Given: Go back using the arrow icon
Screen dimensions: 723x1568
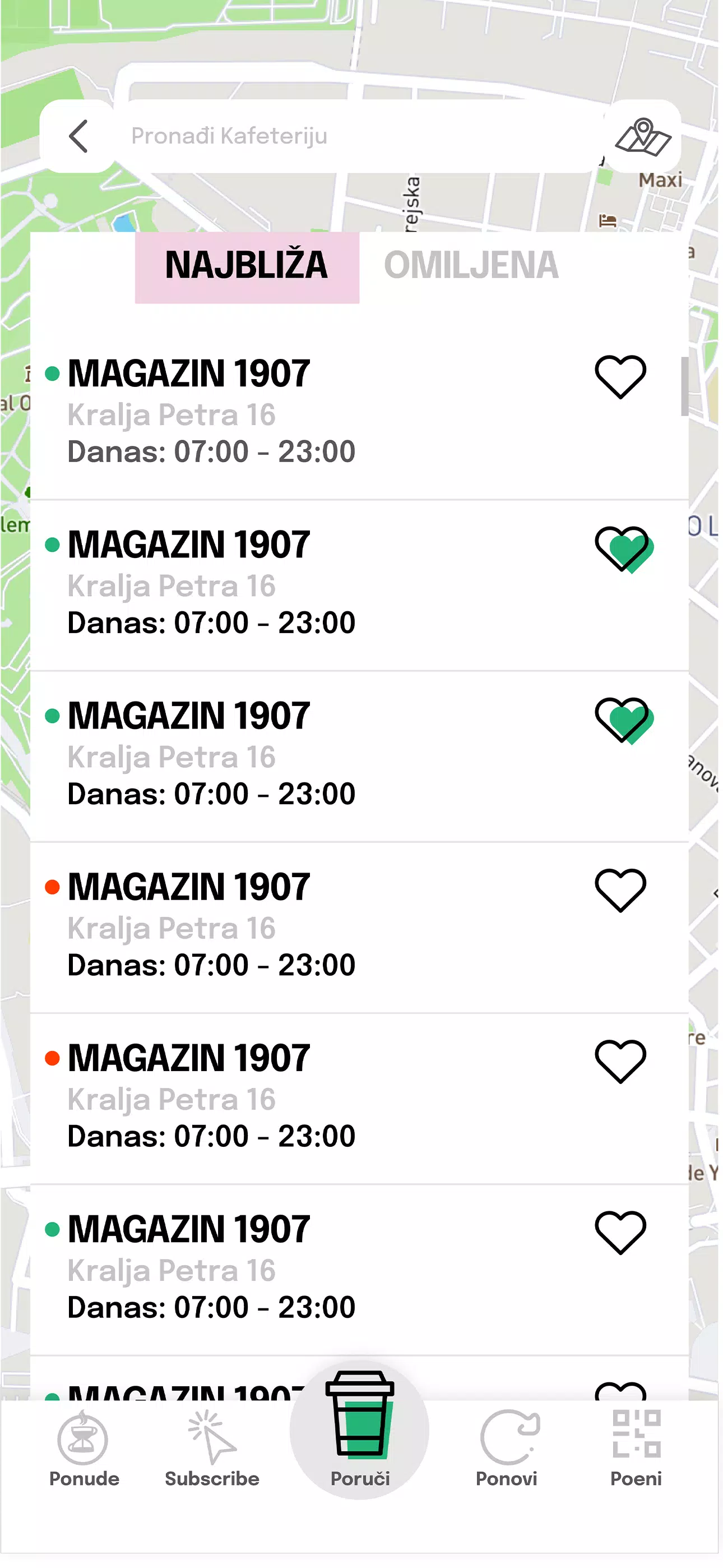Looking at the screenshot, I should pos(78,136).
